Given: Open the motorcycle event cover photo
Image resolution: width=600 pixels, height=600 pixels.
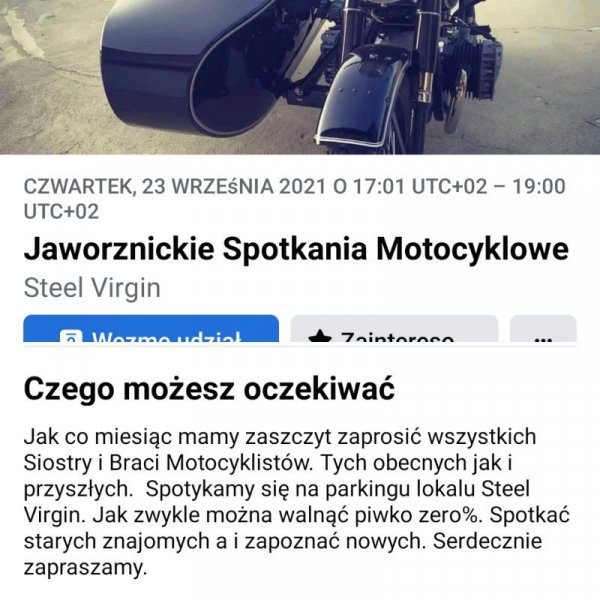Looking at the screenshot, I should click(300, 75).
